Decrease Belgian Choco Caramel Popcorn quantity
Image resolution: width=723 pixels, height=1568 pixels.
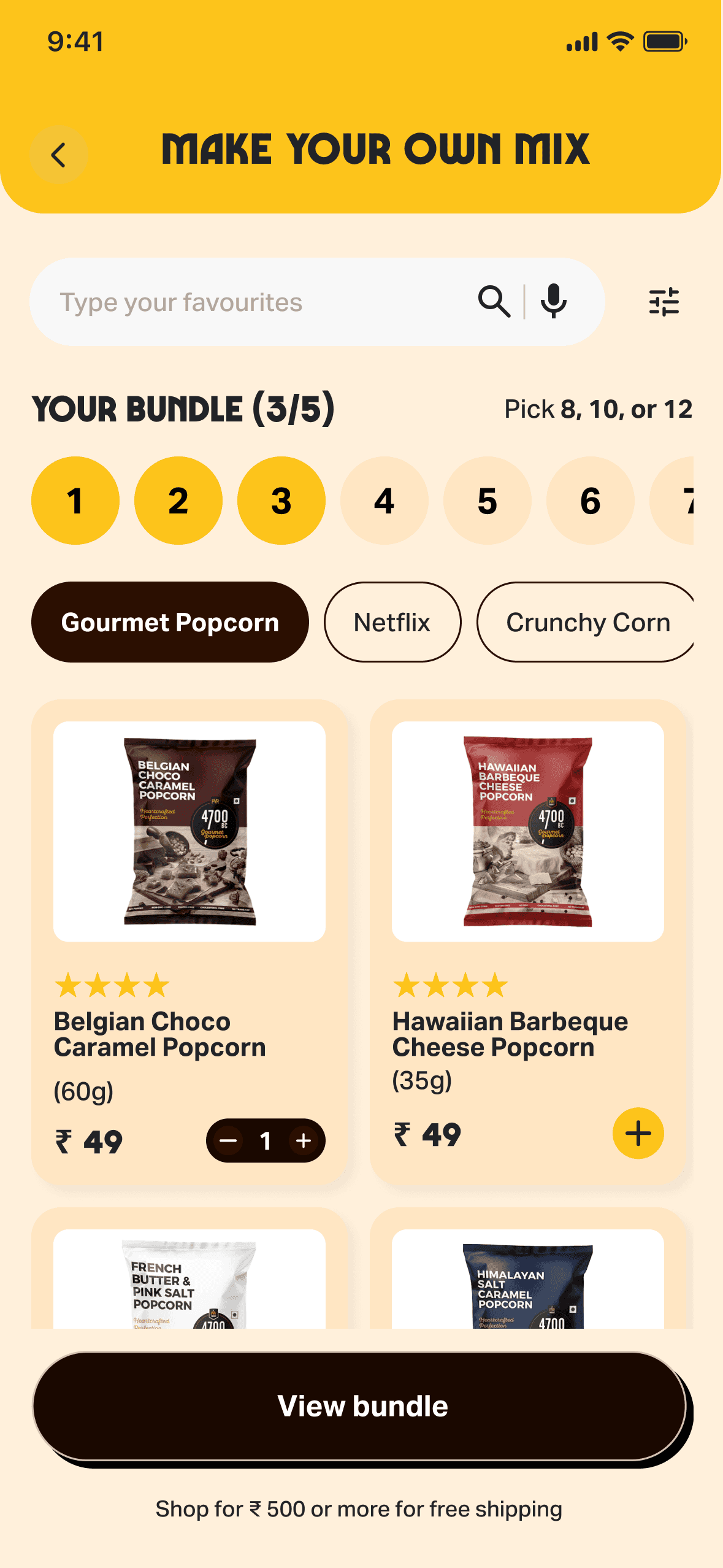tap(228, 1141)
